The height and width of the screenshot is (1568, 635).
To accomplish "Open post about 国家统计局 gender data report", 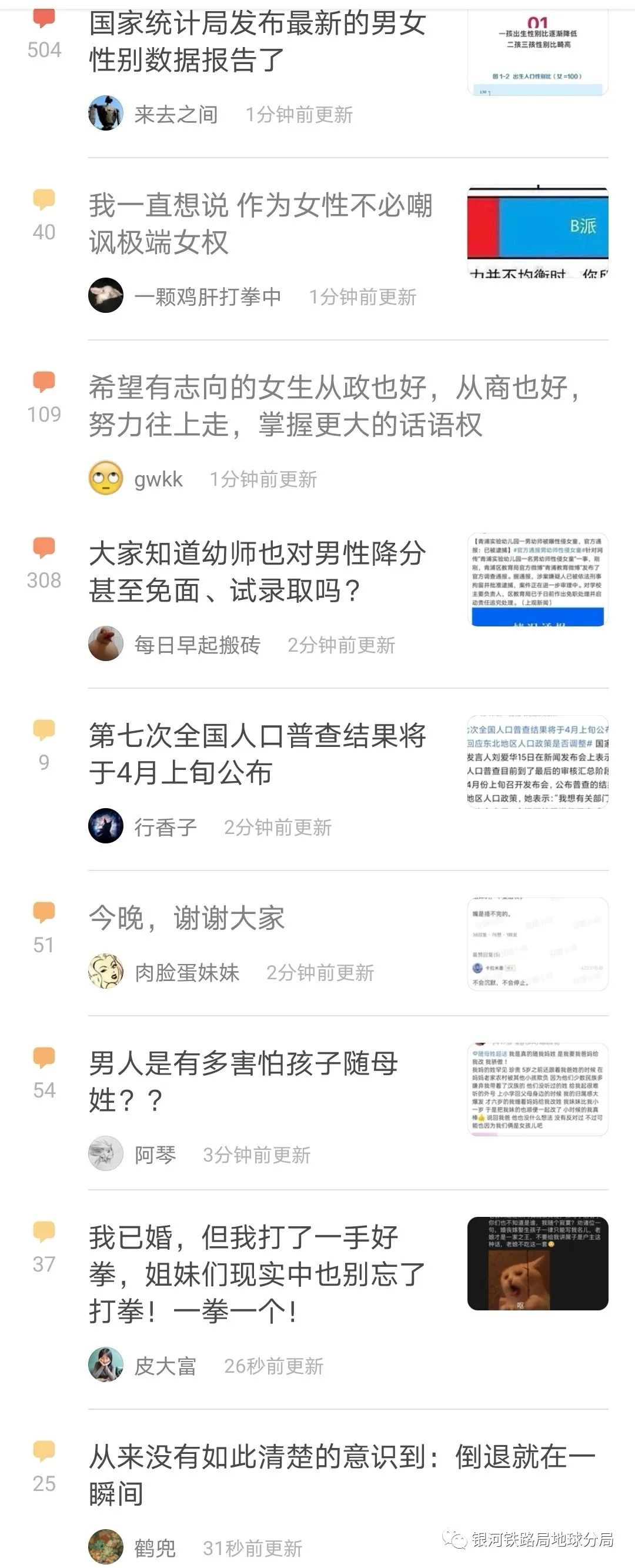I will pyautogui.click(x=258, y=41).
